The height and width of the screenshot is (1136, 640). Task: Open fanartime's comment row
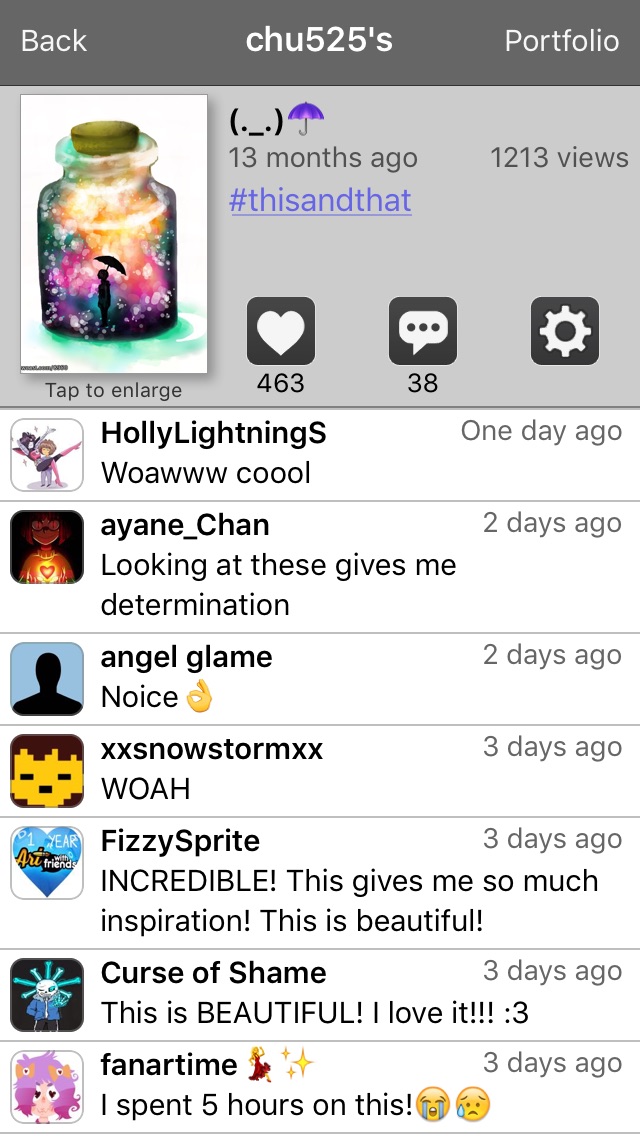click(320, 1086)
